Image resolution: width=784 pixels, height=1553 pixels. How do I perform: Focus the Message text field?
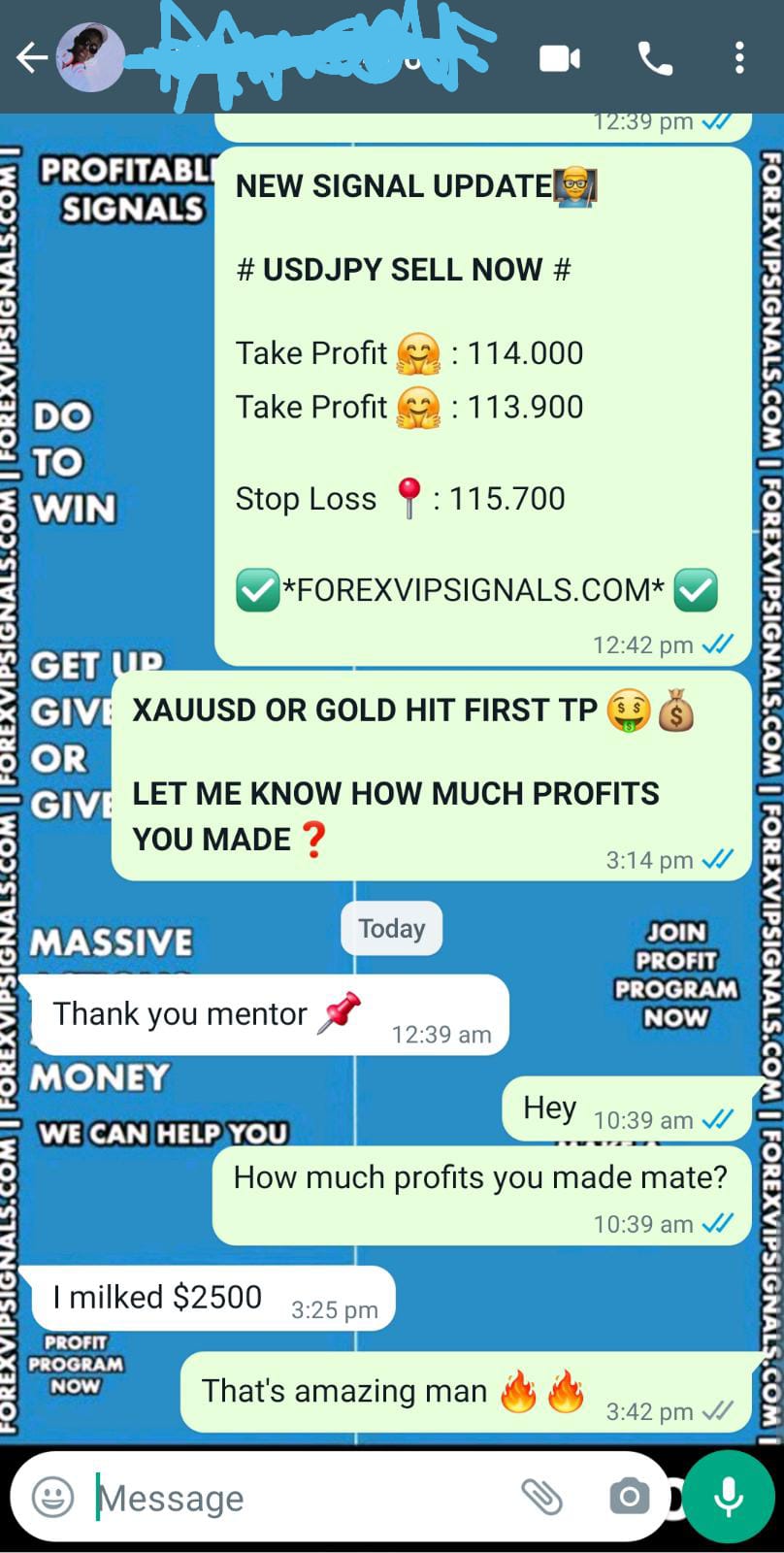(291, 1498)
